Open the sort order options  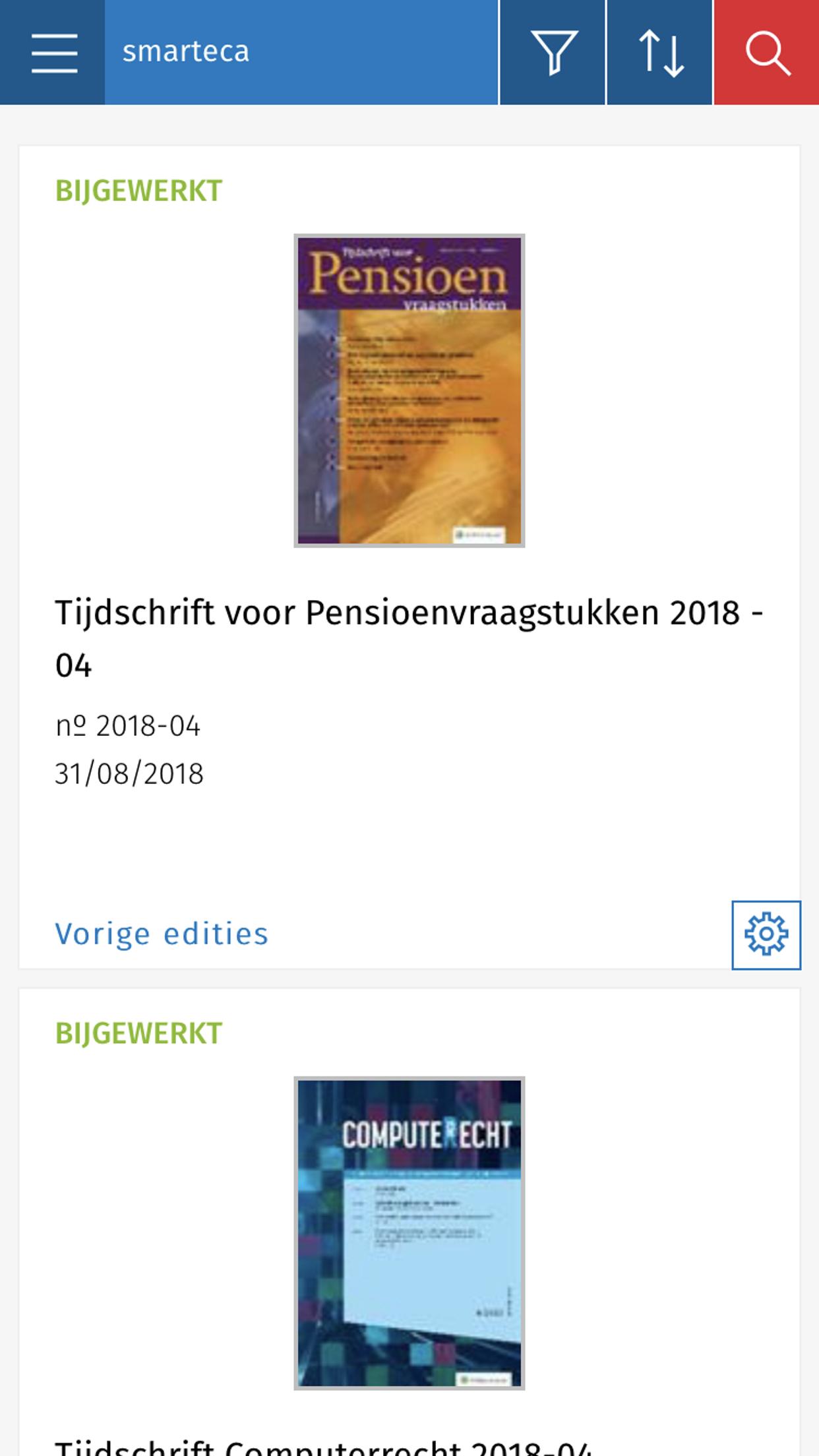tap(659, 53)
